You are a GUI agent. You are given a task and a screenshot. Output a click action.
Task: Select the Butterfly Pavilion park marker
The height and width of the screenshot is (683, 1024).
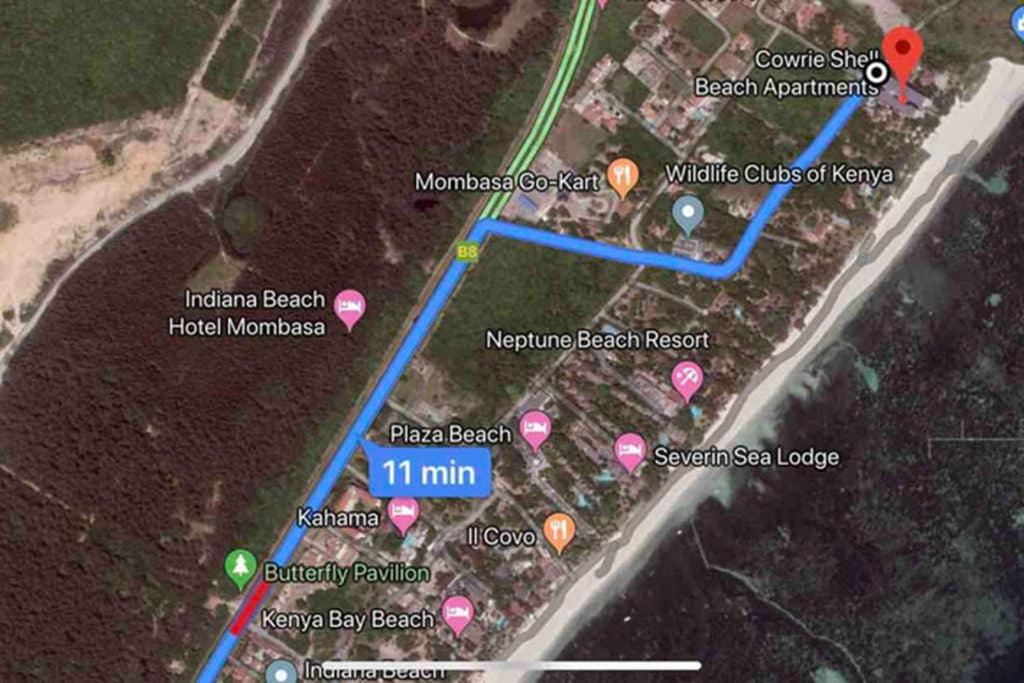[240, 568]
